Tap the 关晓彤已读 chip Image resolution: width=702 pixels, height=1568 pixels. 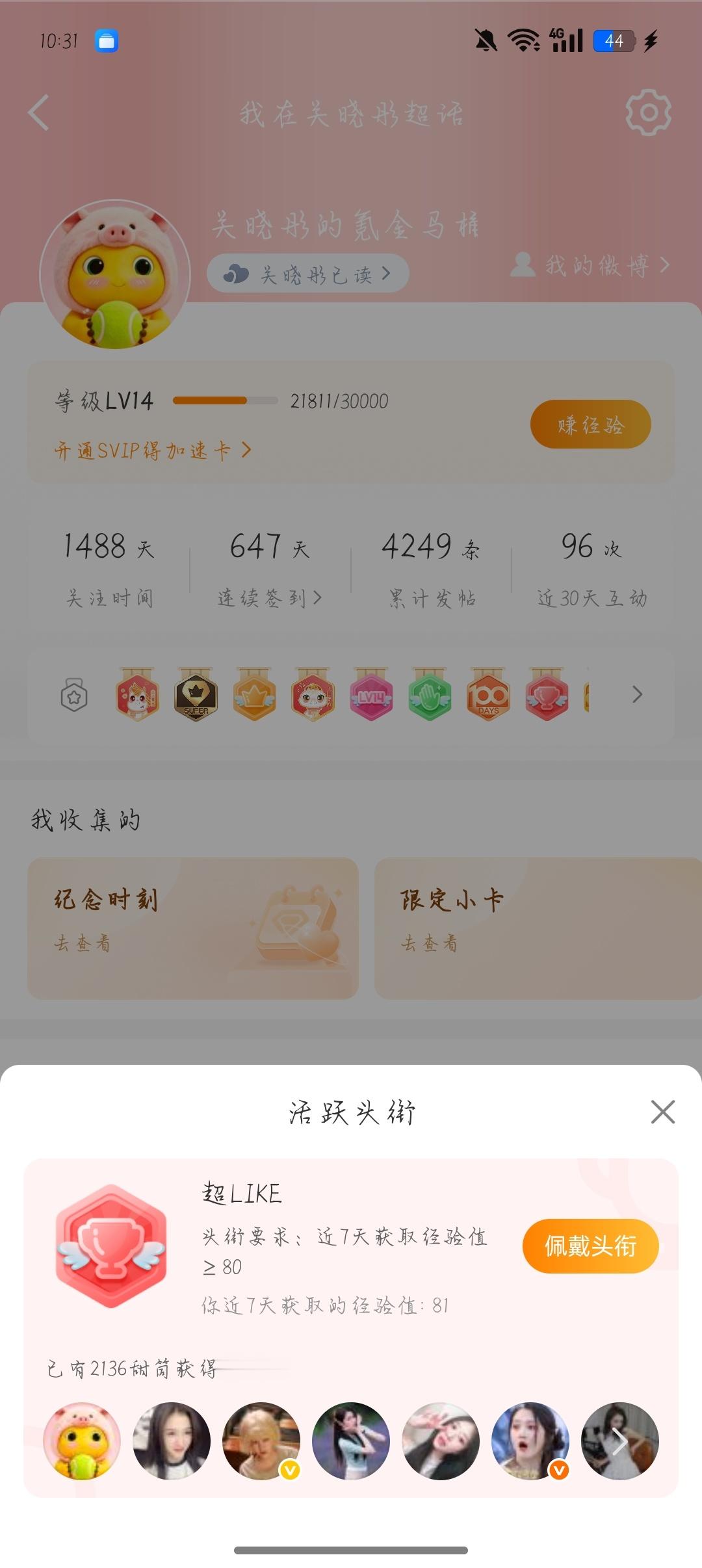(x=307, y=274)
